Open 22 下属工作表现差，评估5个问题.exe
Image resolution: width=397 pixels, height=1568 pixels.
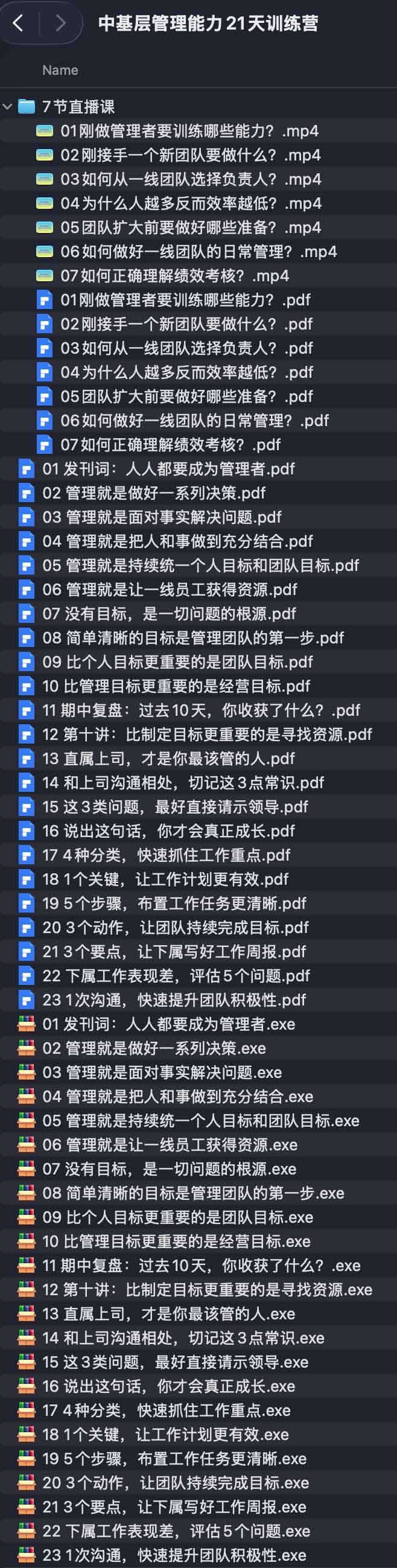[176, 1531]
